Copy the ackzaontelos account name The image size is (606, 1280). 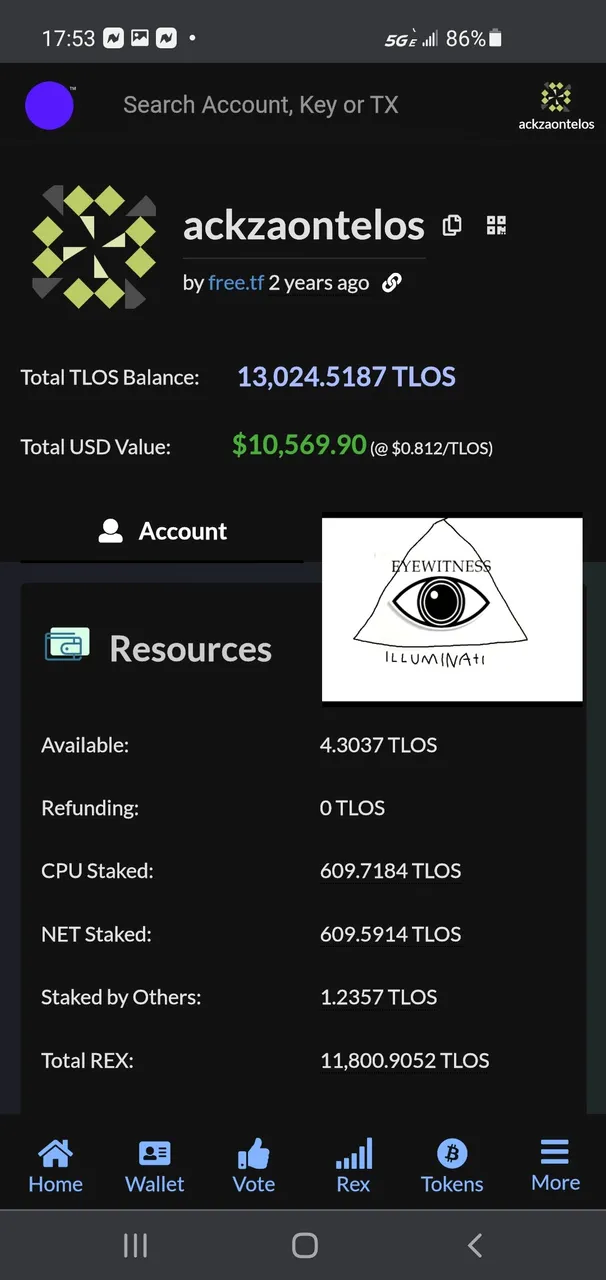[452, 225]
